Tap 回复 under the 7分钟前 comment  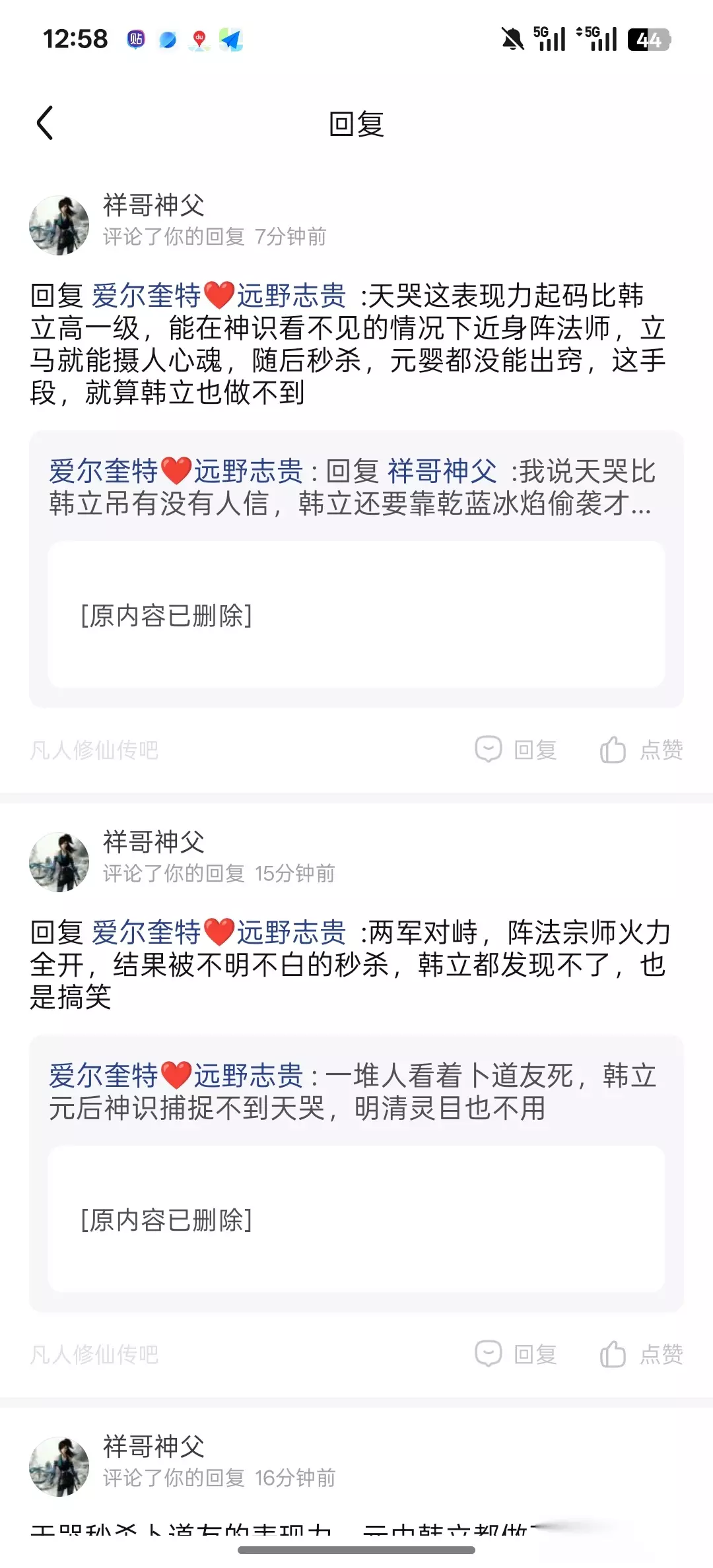(516, 750)
